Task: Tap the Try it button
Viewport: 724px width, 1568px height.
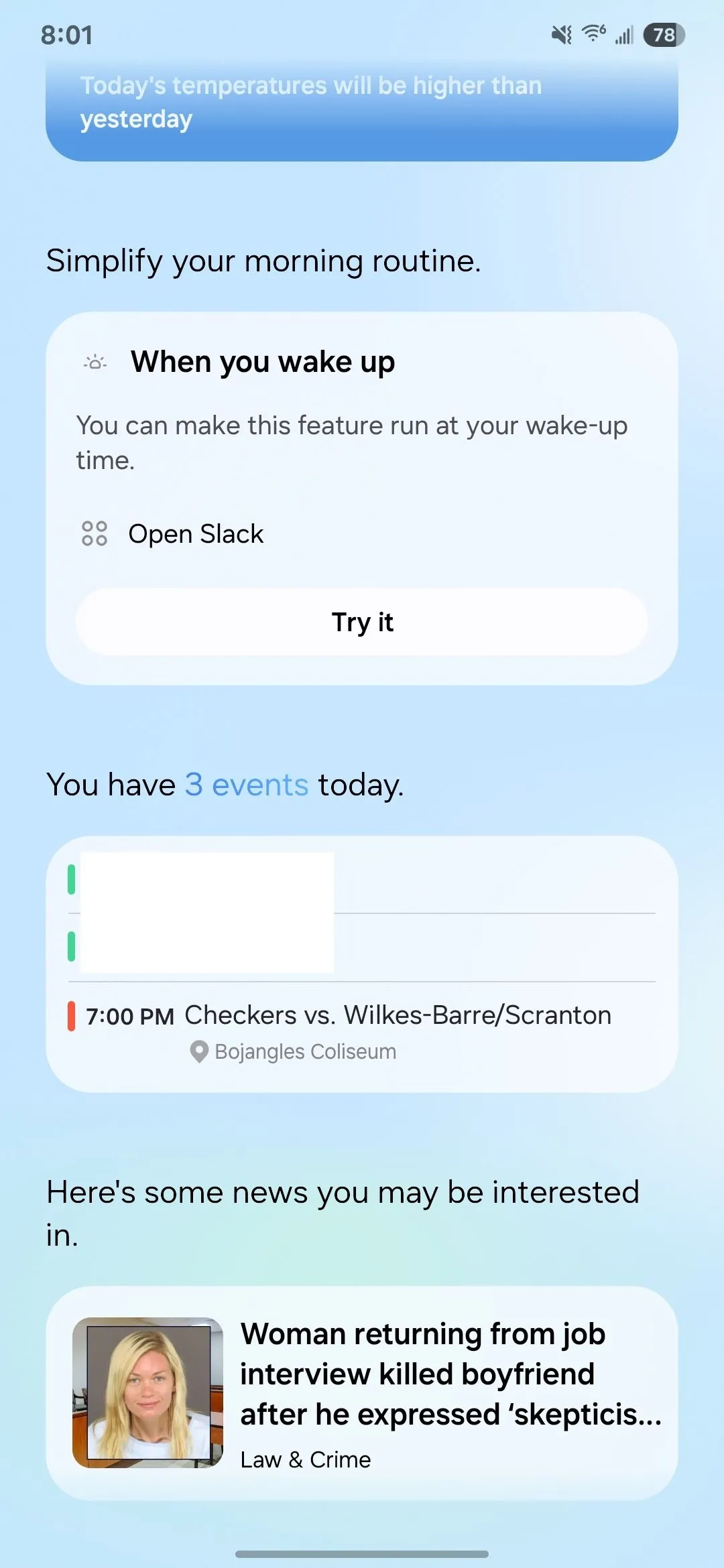Action: click(362, 622)
